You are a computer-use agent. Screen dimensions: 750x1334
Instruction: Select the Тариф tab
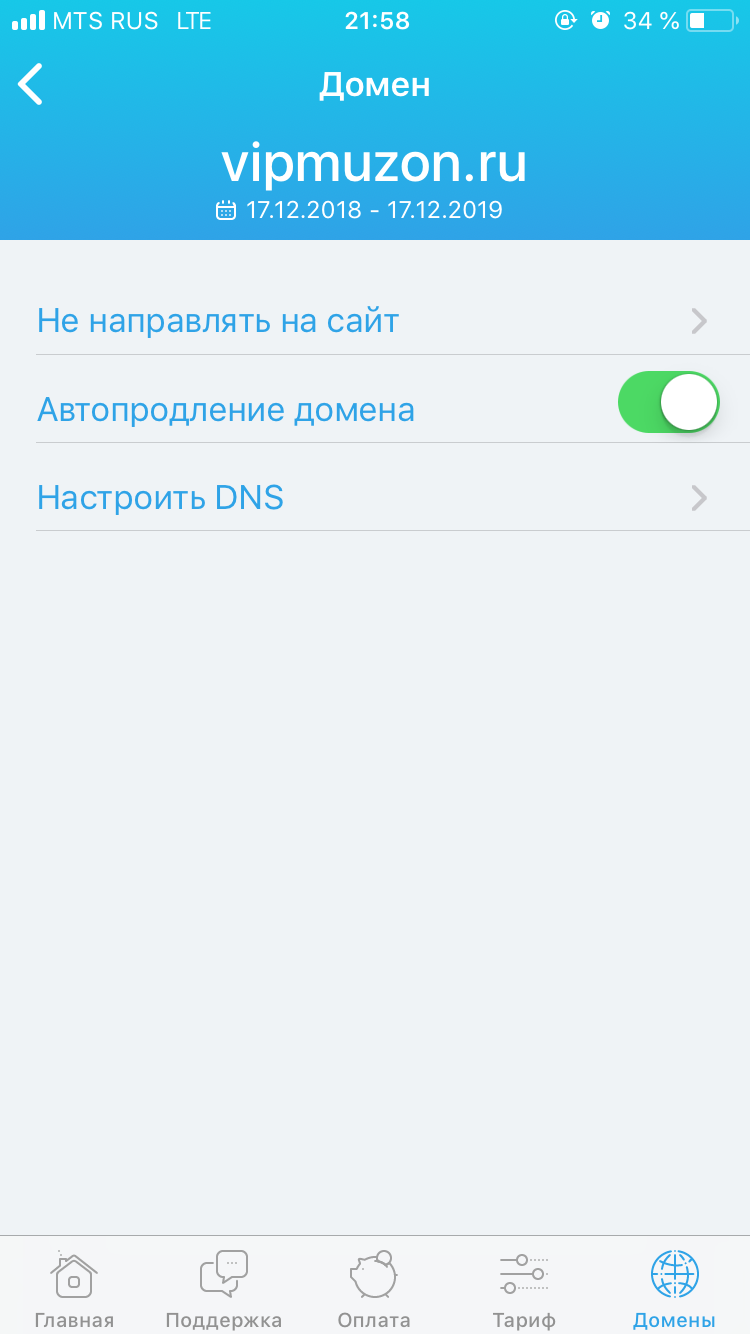[x=524, y=1289]
